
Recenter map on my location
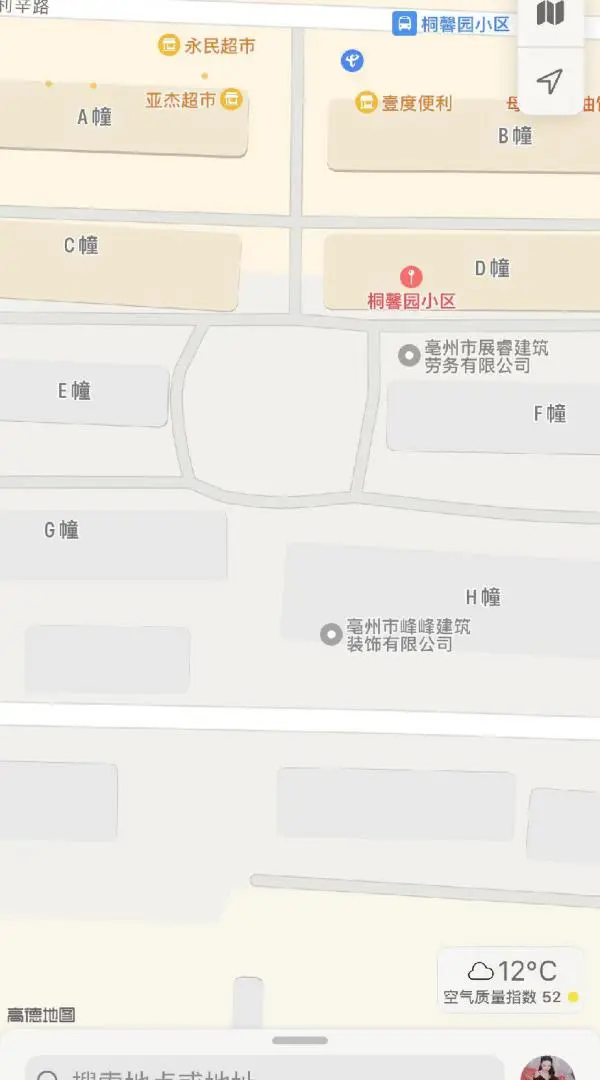[550, 81]
